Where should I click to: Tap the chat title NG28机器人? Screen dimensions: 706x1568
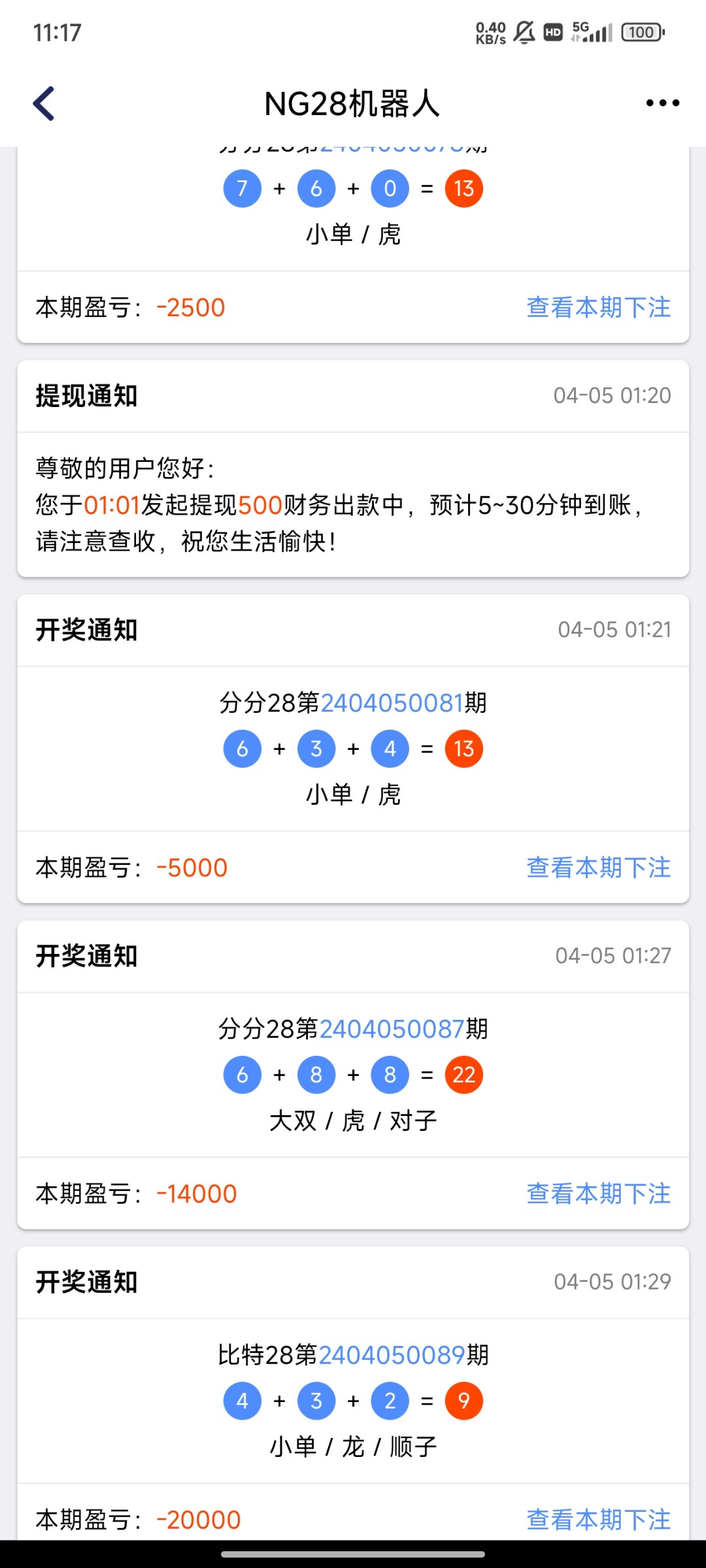353,105
